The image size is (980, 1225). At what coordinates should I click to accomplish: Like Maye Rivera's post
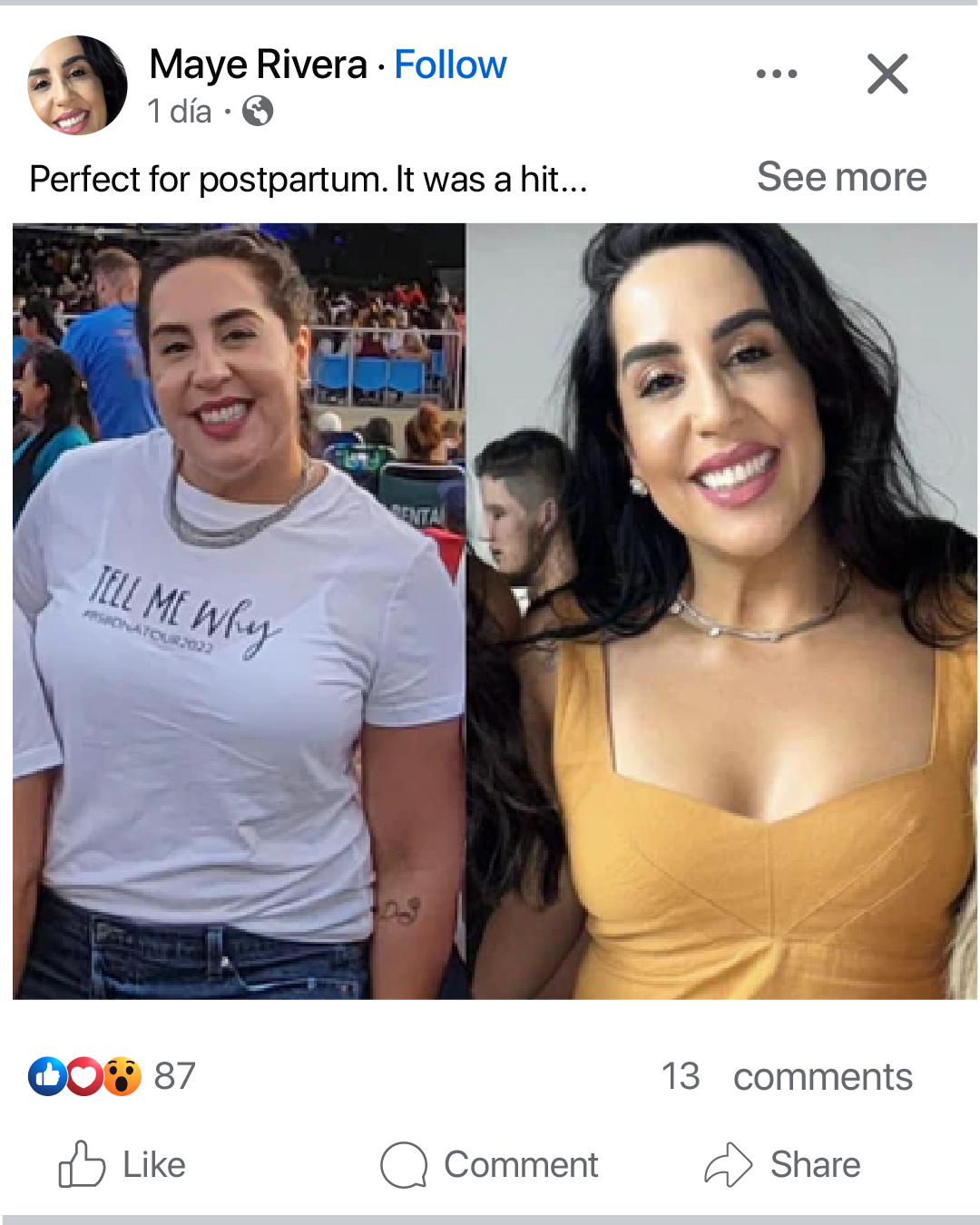[x=122, y=1164]
